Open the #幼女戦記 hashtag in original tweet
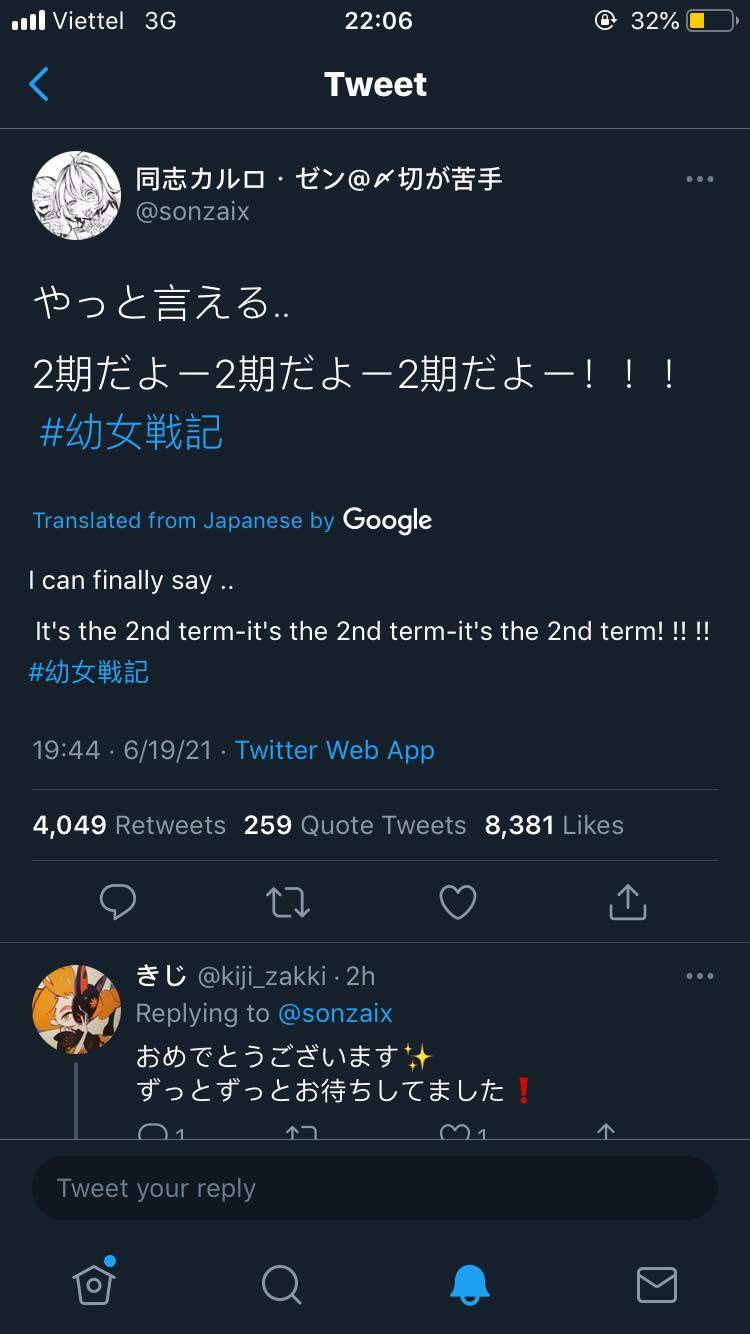750x1334 pixels. [131, 433]
